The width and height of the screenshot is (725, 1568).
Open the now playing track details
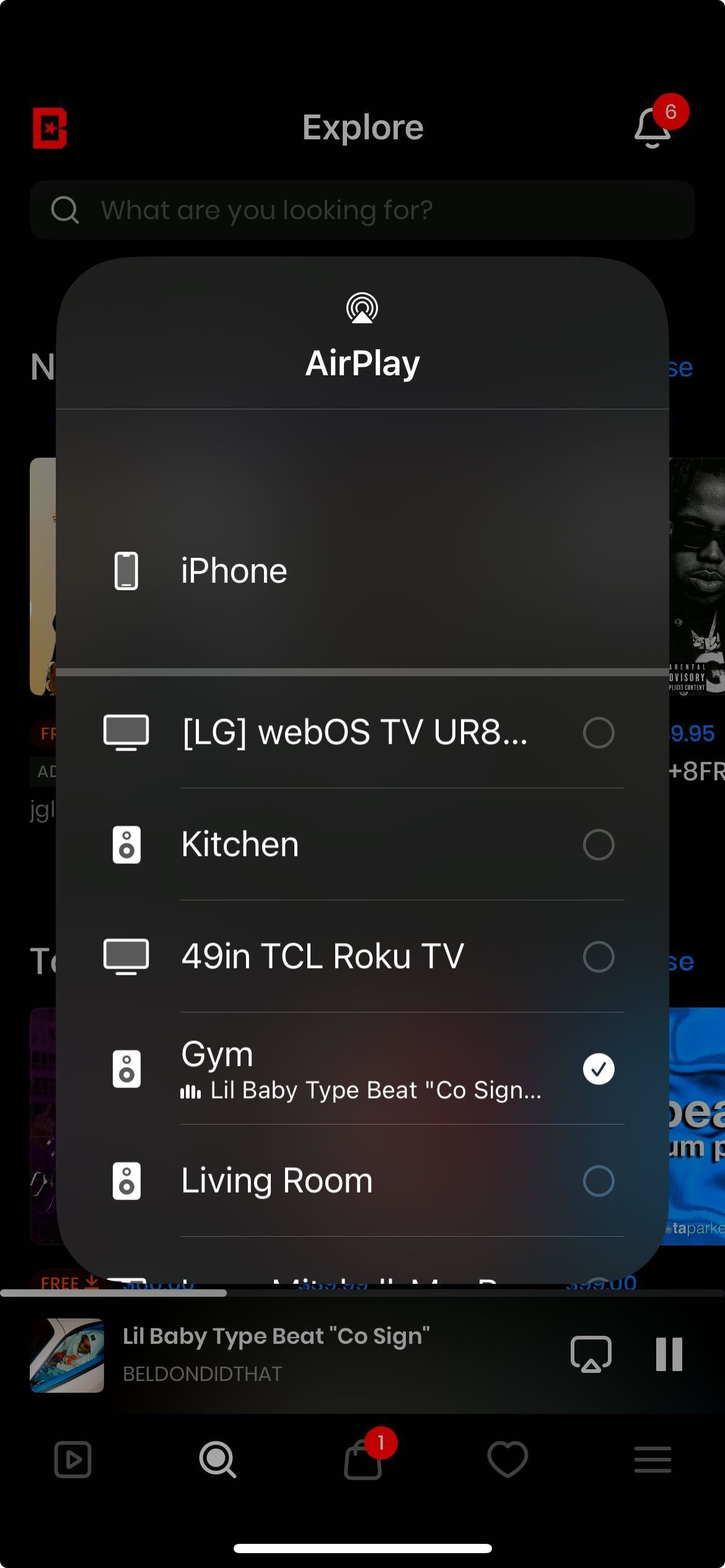point(276,1354)
